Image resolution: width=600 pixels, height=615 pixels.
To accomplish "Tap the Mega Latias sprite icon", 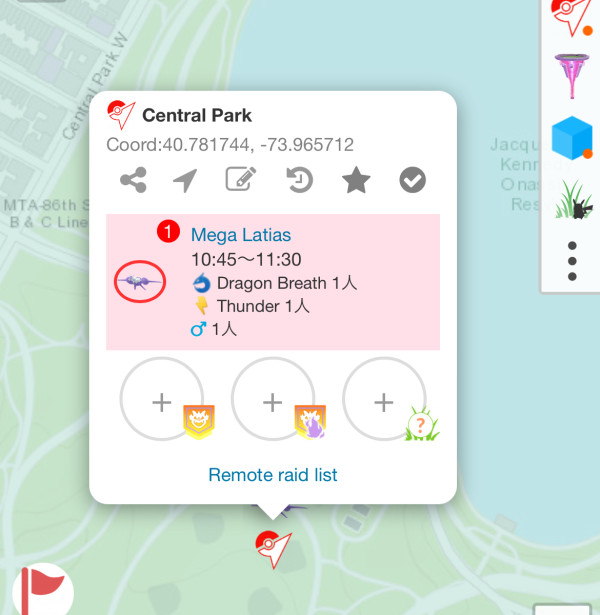I will 139,283.
